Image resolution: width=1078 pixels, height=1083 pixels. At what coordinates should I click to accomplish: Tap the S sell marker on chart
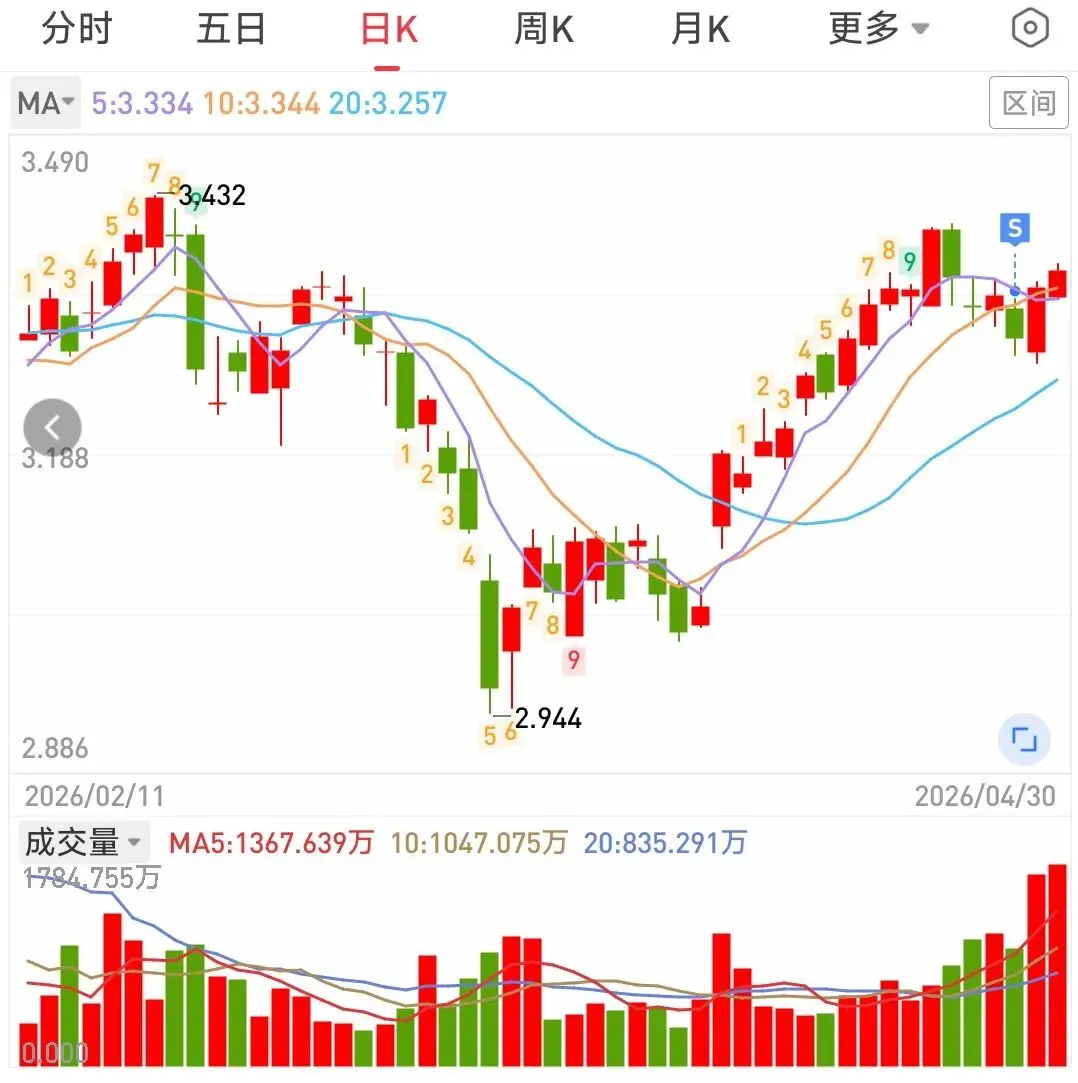[1014, 228]
